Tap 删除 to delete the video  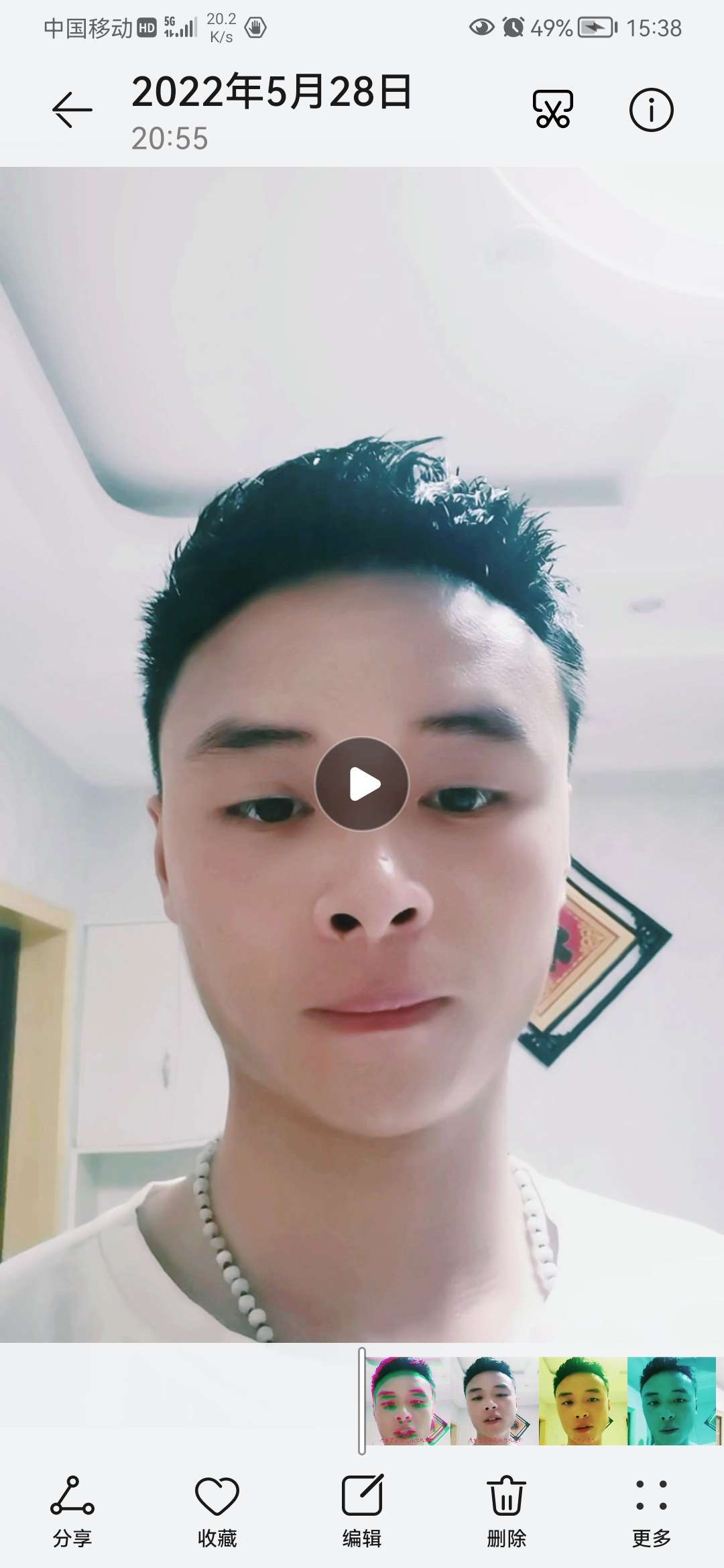[507, 1510]
